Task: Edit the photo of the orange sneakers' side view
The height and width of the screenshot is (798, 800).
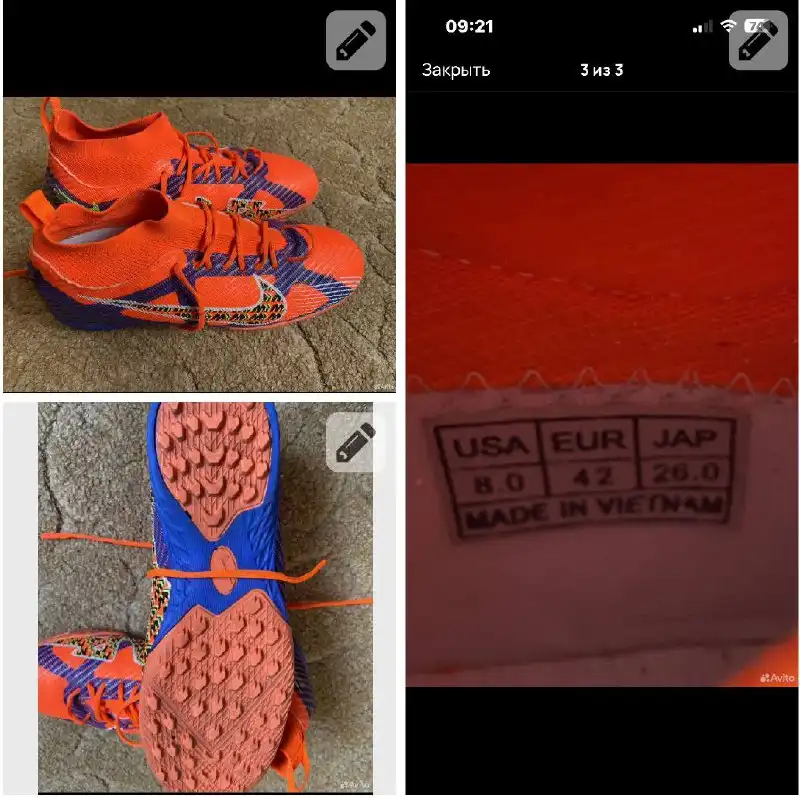Action: point(355,41)
